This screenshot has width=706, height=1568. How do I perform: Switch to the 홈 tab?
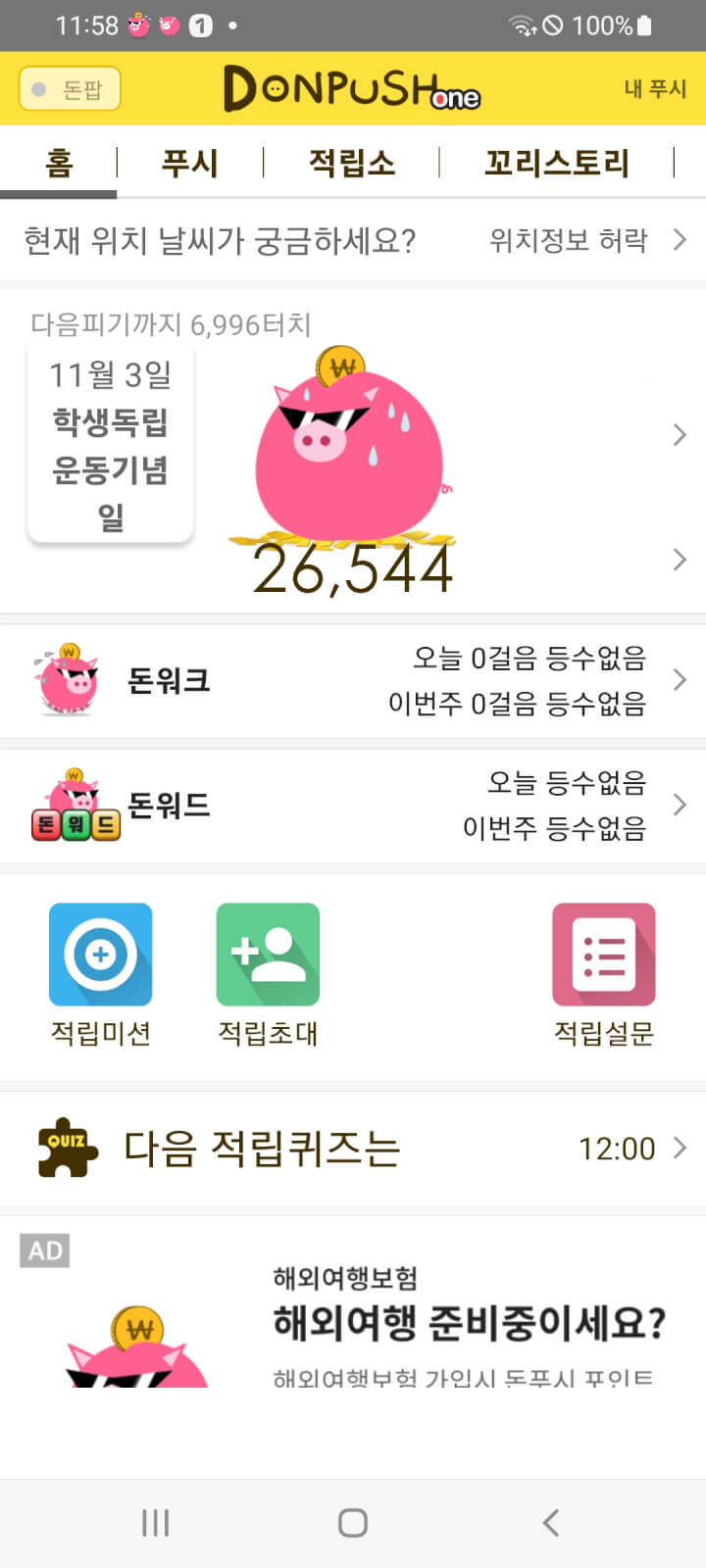click(59, 163)
